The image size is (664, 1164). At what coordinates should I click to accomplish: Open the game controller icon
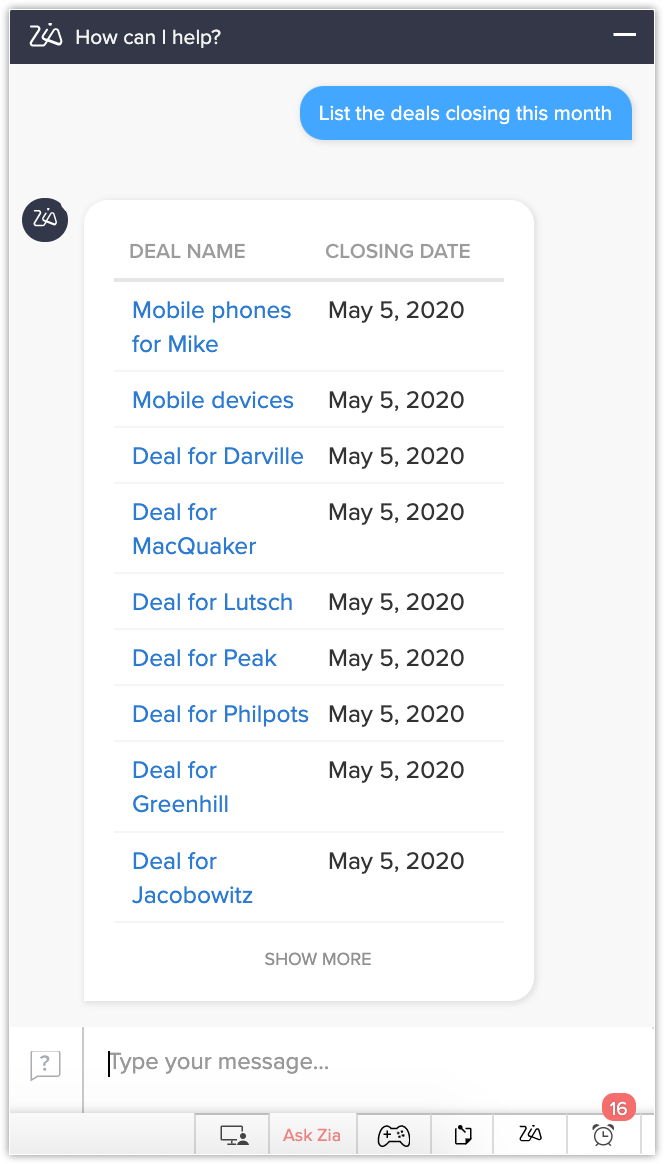393,1135
